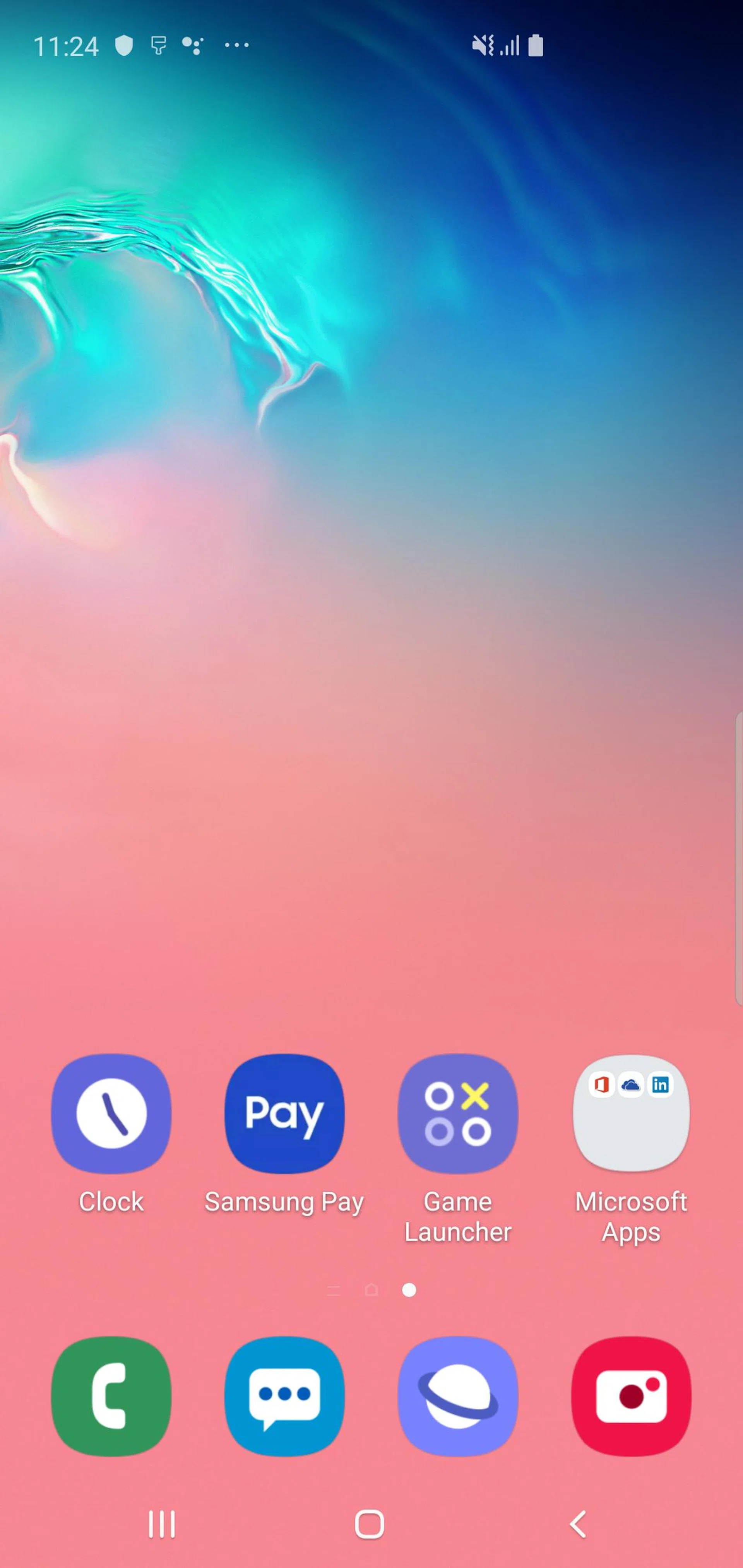This screenshot has width=743, height=1568.
Task: Open the Camera app
Action: coord(631,1395)
